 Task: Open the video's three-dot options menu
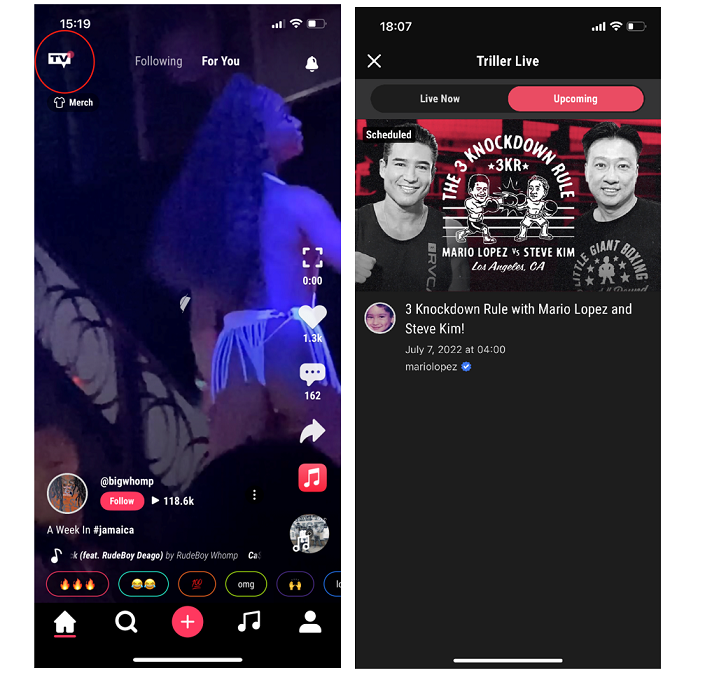(x=255, y=495)
